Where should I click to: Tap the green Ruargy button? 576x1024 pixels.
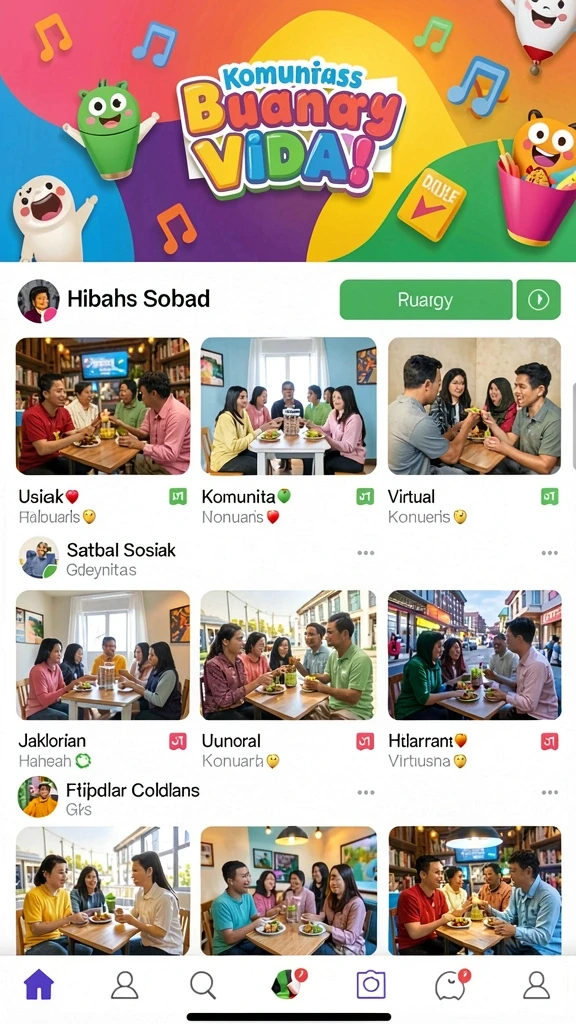[x=426, y=300]
